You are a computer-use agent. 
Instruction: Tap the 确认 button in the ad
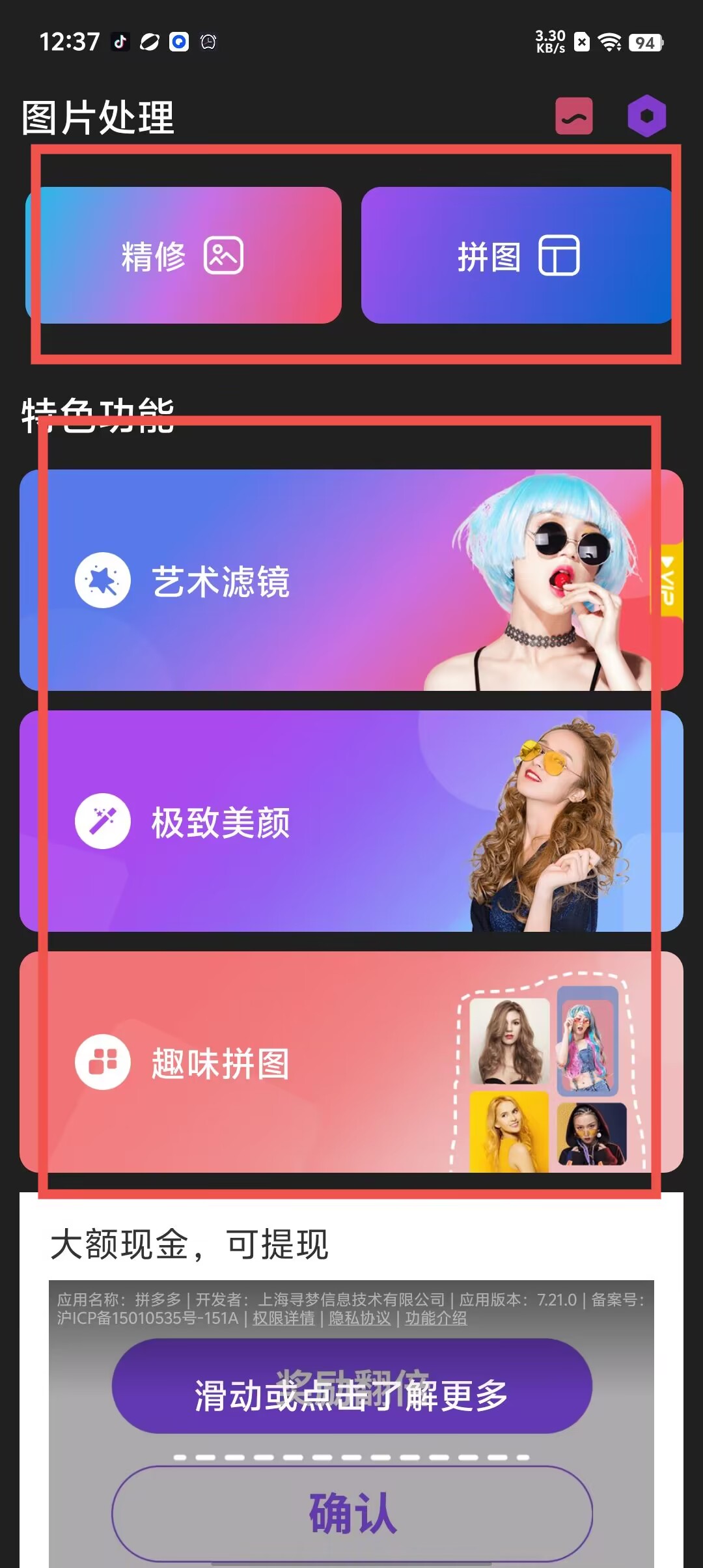click(x=351, y=1512)
